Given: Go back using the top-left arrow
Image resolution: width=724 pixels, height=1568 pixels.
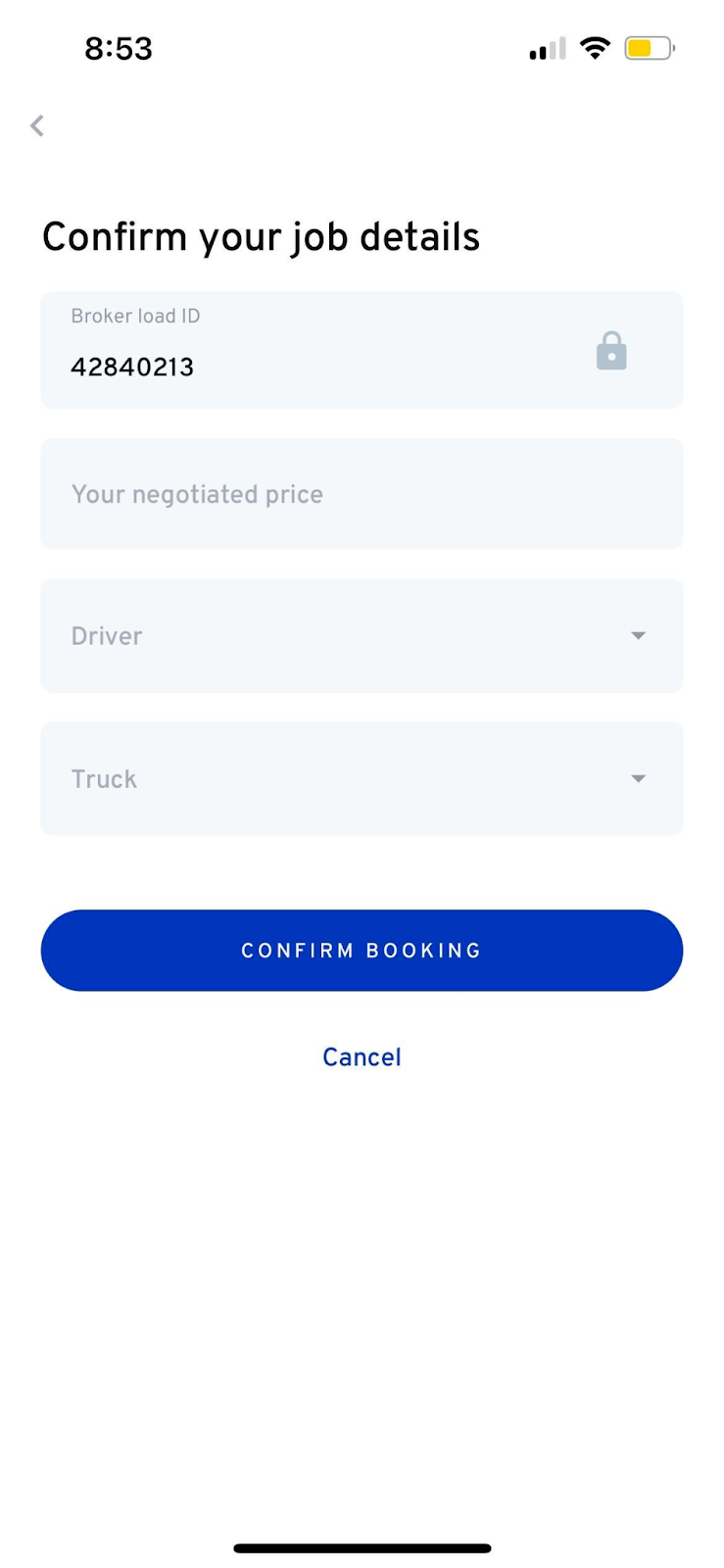Looking at the screenshot, I should tap(37, 125).
